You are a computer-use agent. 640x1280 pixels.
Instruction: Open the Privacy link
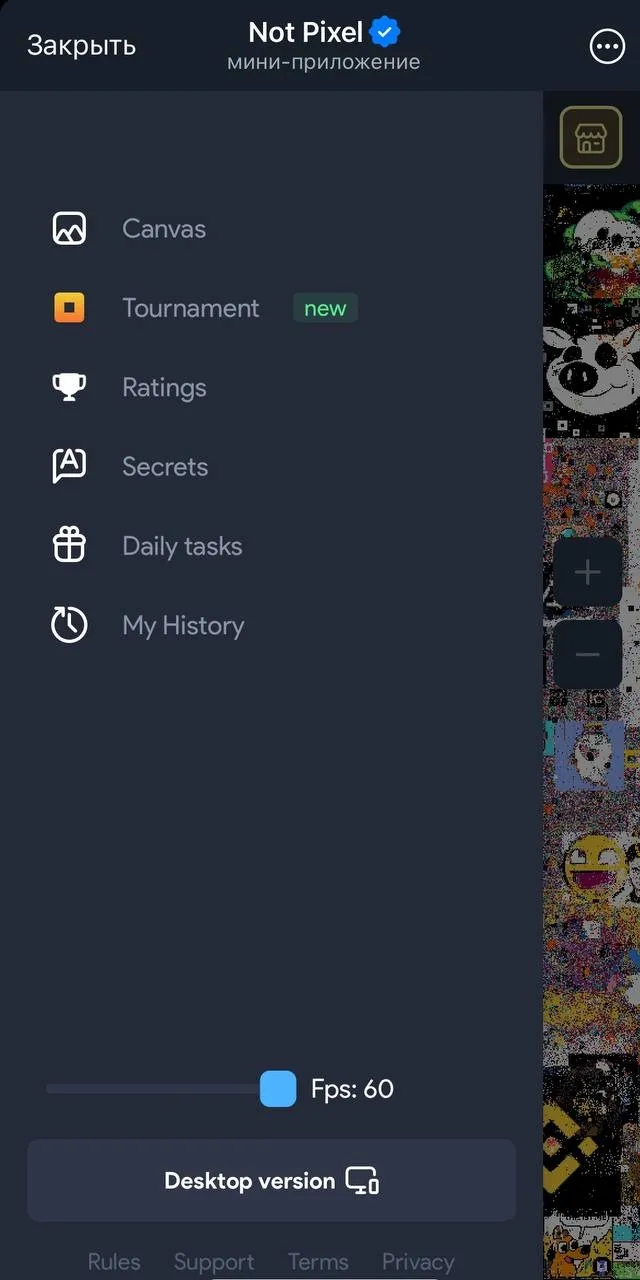[418, 1262]
